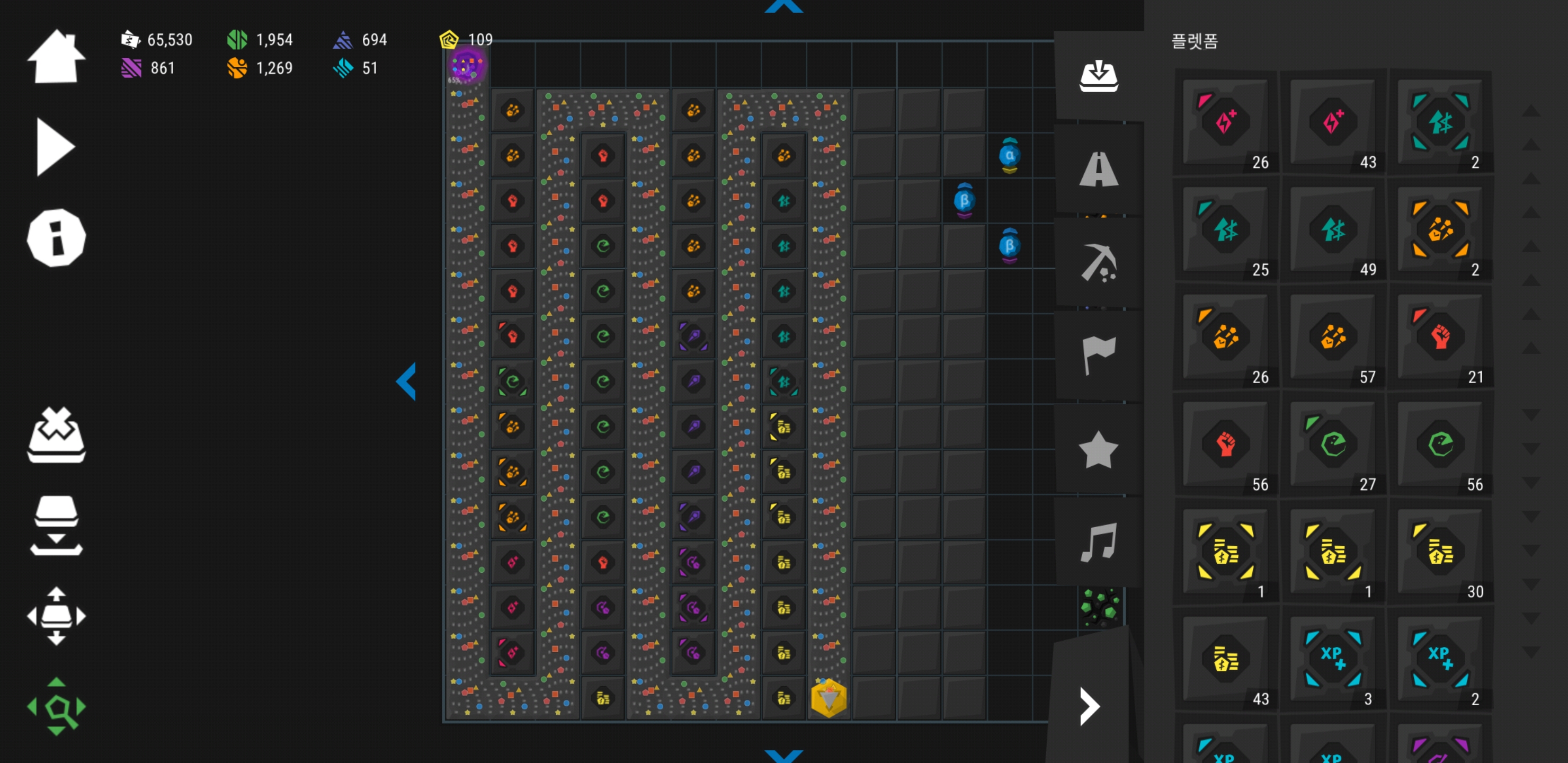
Task: Collapse the side panel with the arrow
Action: [1090, 706]
